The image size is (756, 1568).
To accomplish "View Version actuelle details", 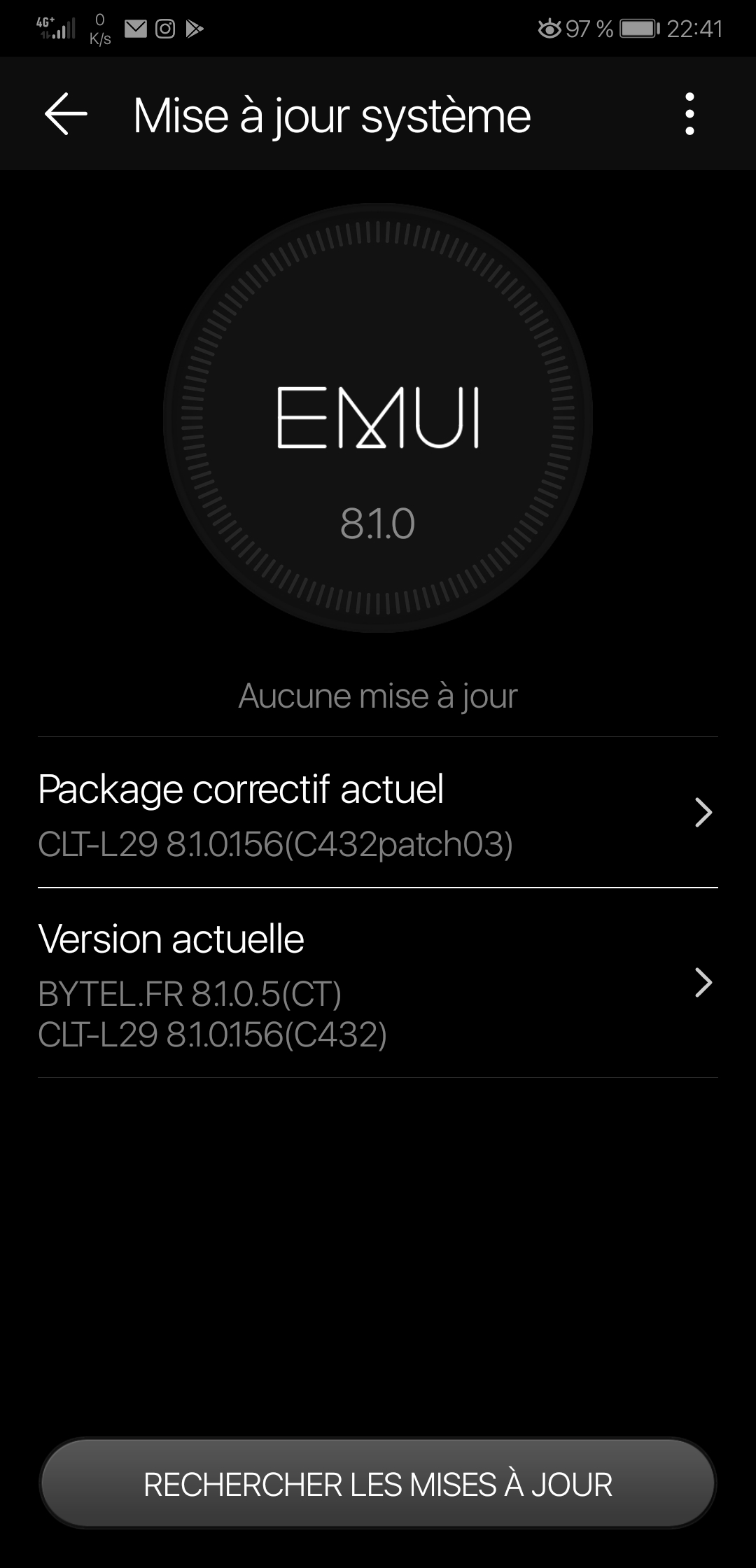I will click(x=378, y=983).
